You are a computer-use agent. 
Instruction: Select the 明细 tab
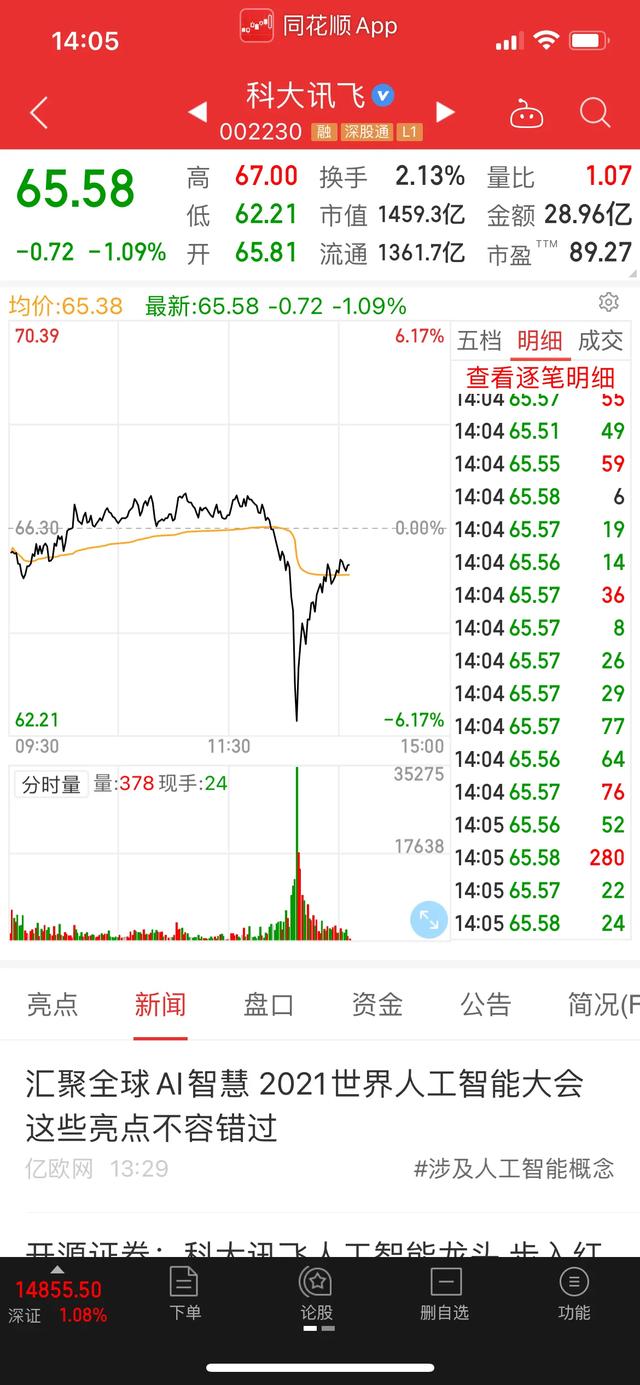(x=540, y=341)
